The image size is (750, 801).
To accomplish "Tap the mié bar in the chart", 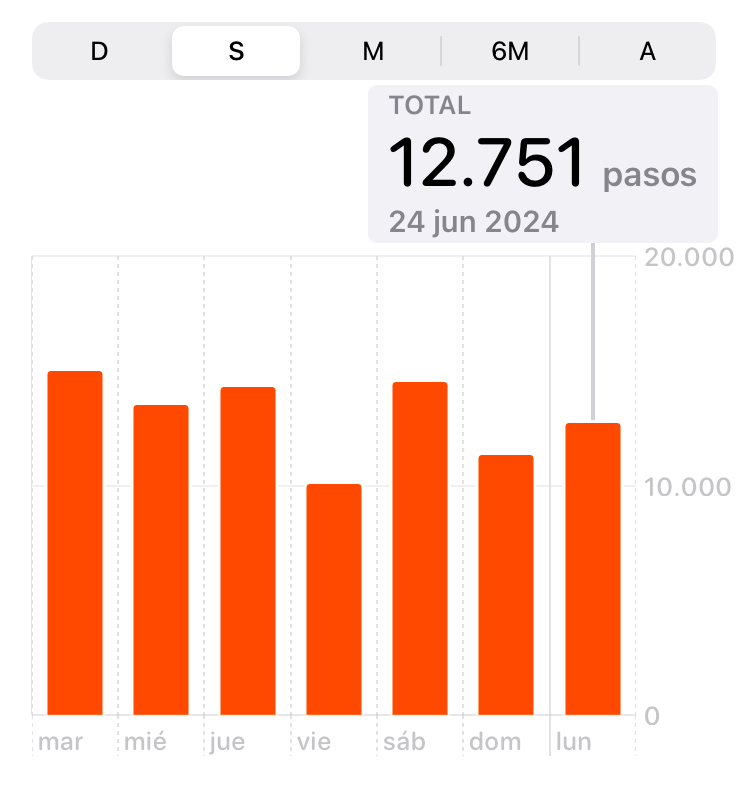I will [x=161, y=560].
